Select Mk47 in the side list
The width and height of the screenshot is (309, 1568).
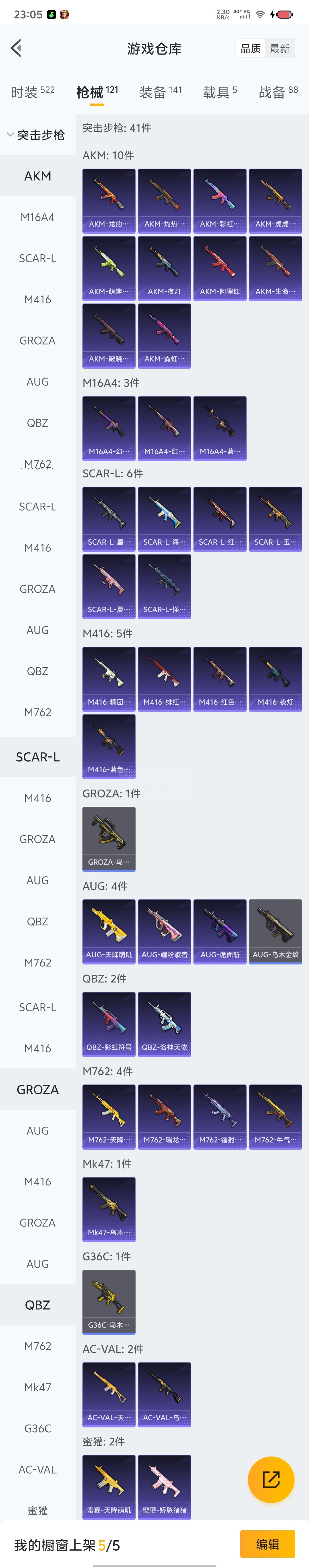(x=37, y=1387)
